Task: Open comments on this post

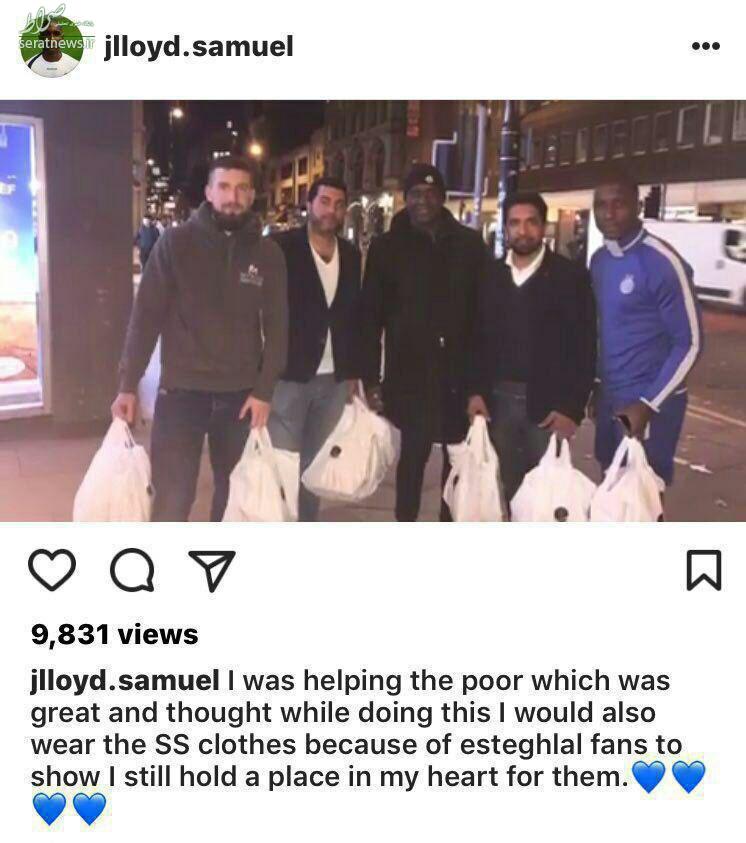Action: click(132, 571)
